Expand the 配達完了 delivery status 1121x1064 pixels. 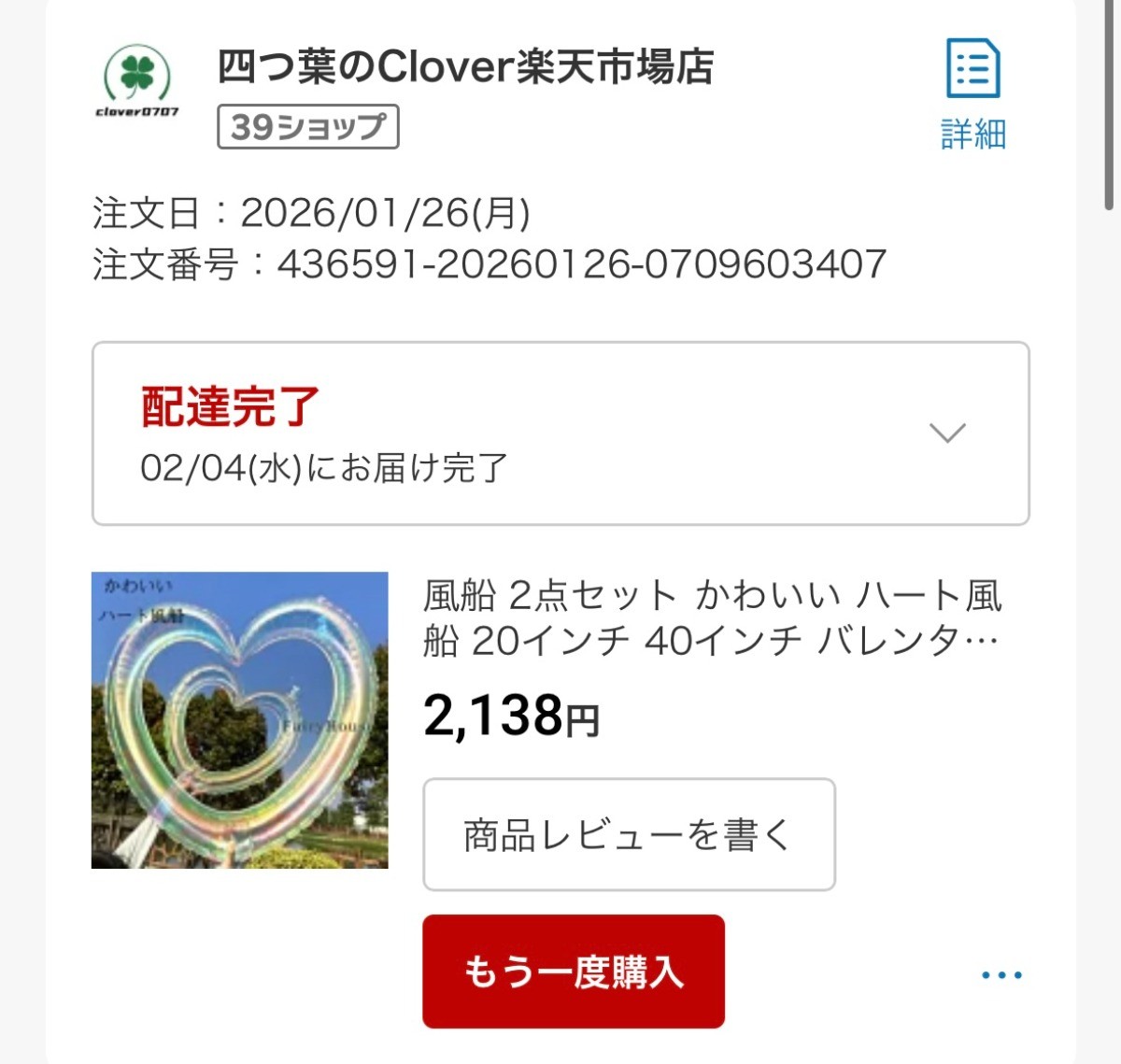[947, 433]
